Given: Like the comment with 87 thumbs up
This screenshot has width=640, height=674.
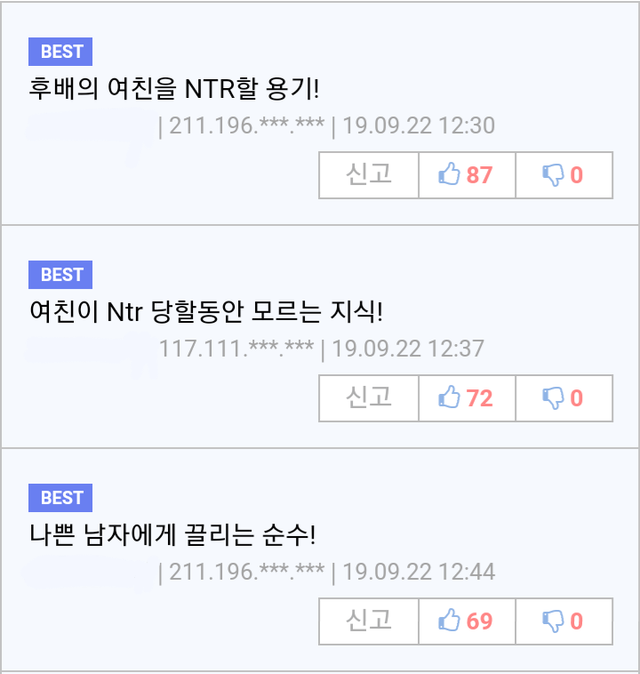Looking at the screenshot, I should tap(467, 175).
